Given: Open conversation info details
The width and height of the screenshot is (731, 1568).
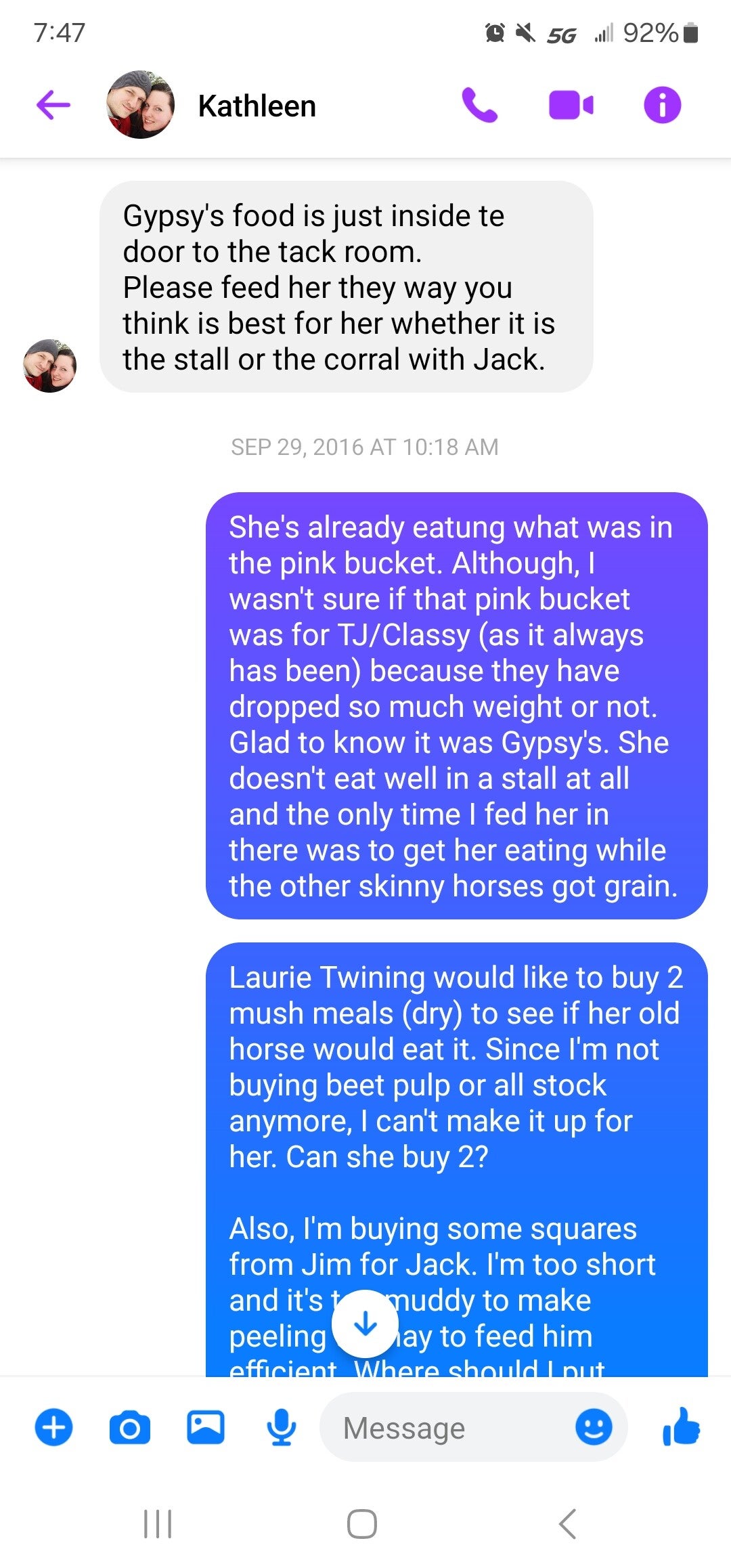Looking at the screenshot, I should 661,105.
